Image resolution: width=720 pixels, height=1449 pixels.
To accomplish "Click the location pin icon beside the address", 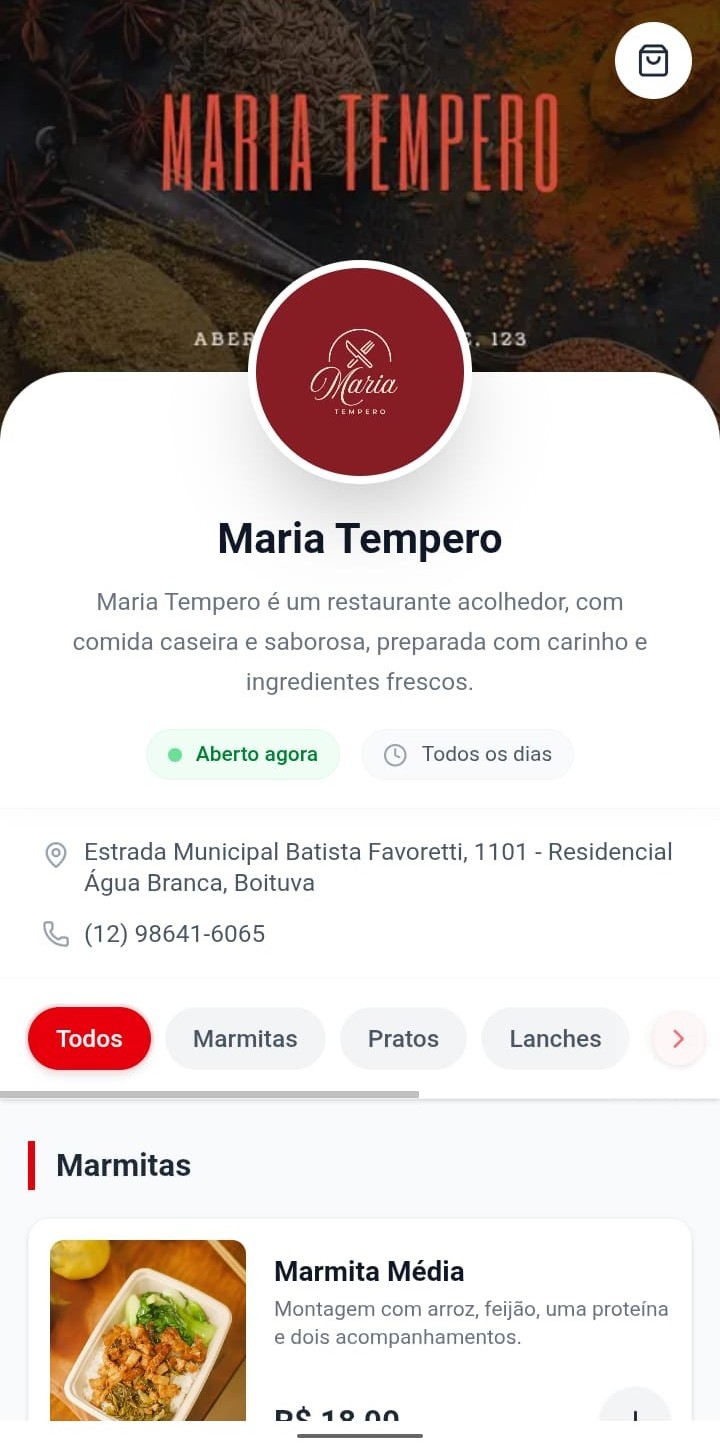I will (x=55, y=855).
